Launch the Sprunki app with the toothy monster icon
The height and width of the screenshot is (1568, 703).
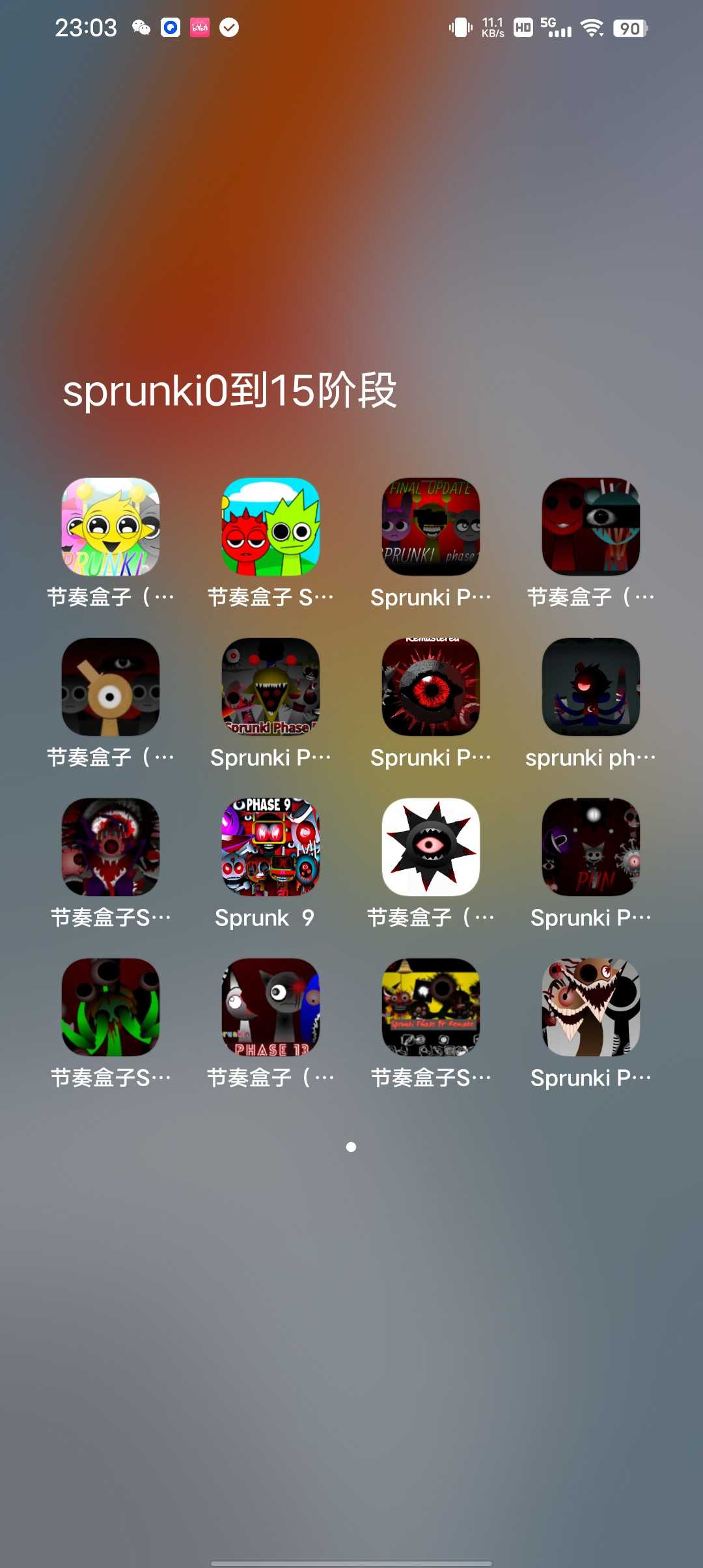point(590,1007)
